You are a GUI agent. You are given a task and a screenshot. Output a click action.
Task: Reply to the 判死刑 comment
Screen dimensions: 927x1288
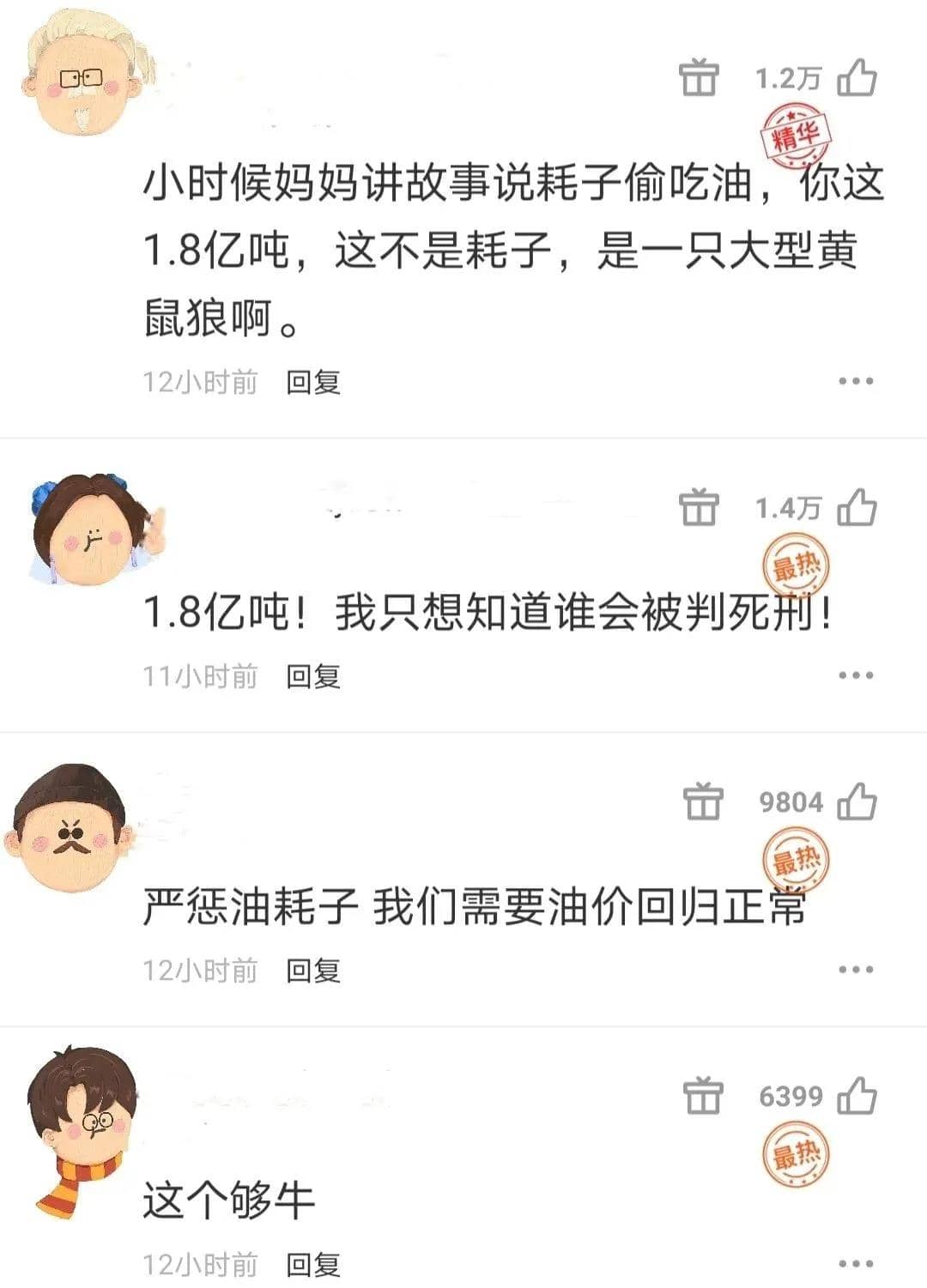click(x=312, y=676)
